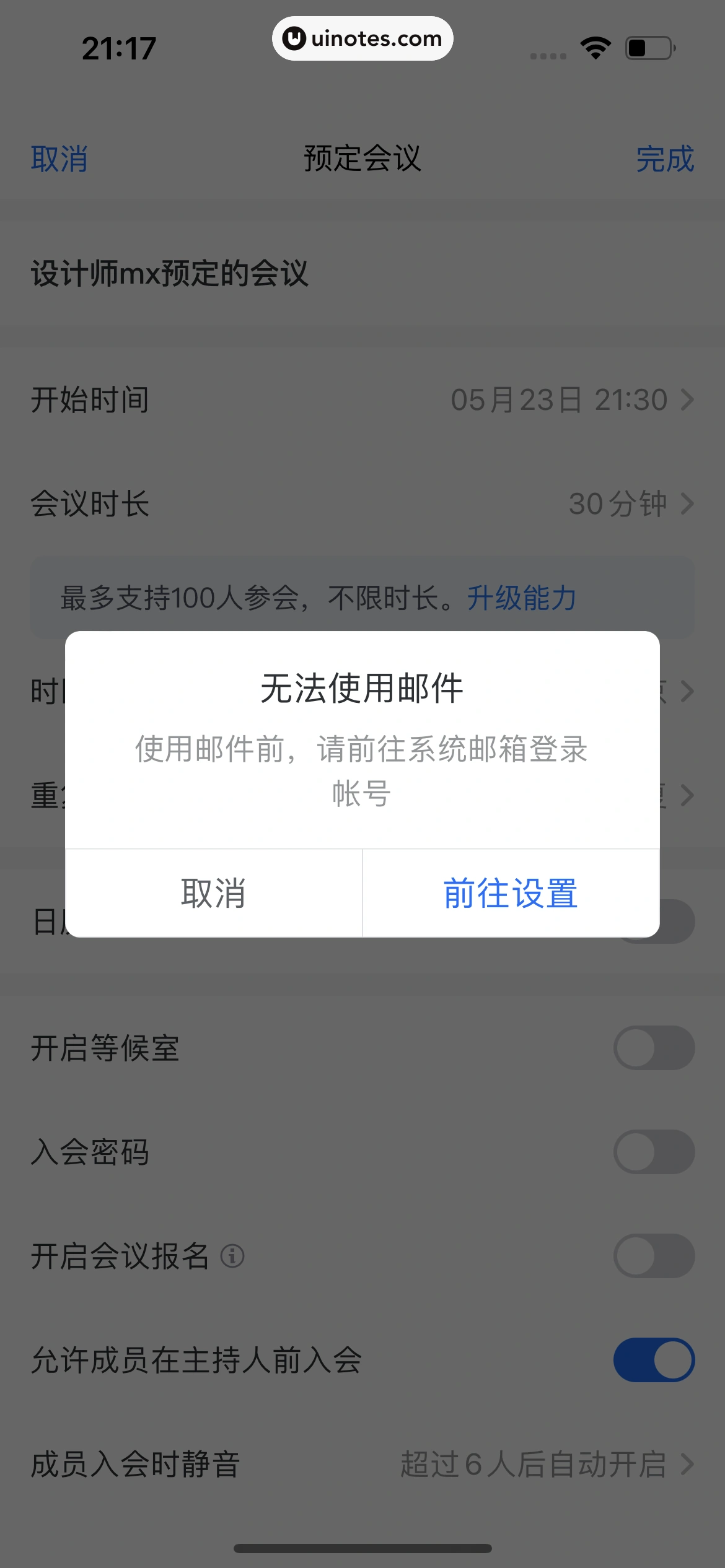The image size is (725, 1568).
Task: Tap the 预定会议 title
Action: 362,159
